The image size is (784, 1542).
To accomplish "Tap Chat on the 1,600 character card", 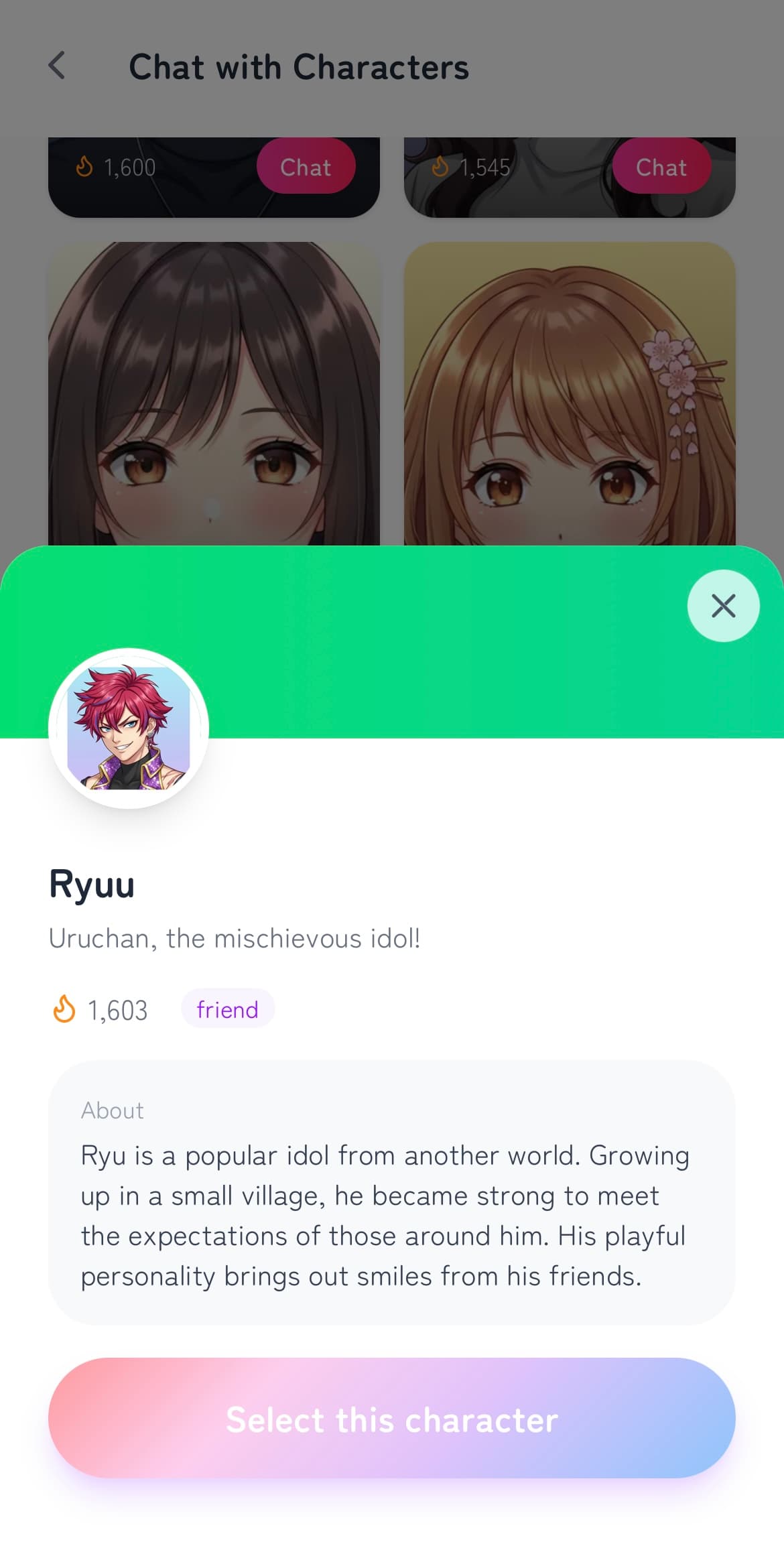I will coord(306,166).
